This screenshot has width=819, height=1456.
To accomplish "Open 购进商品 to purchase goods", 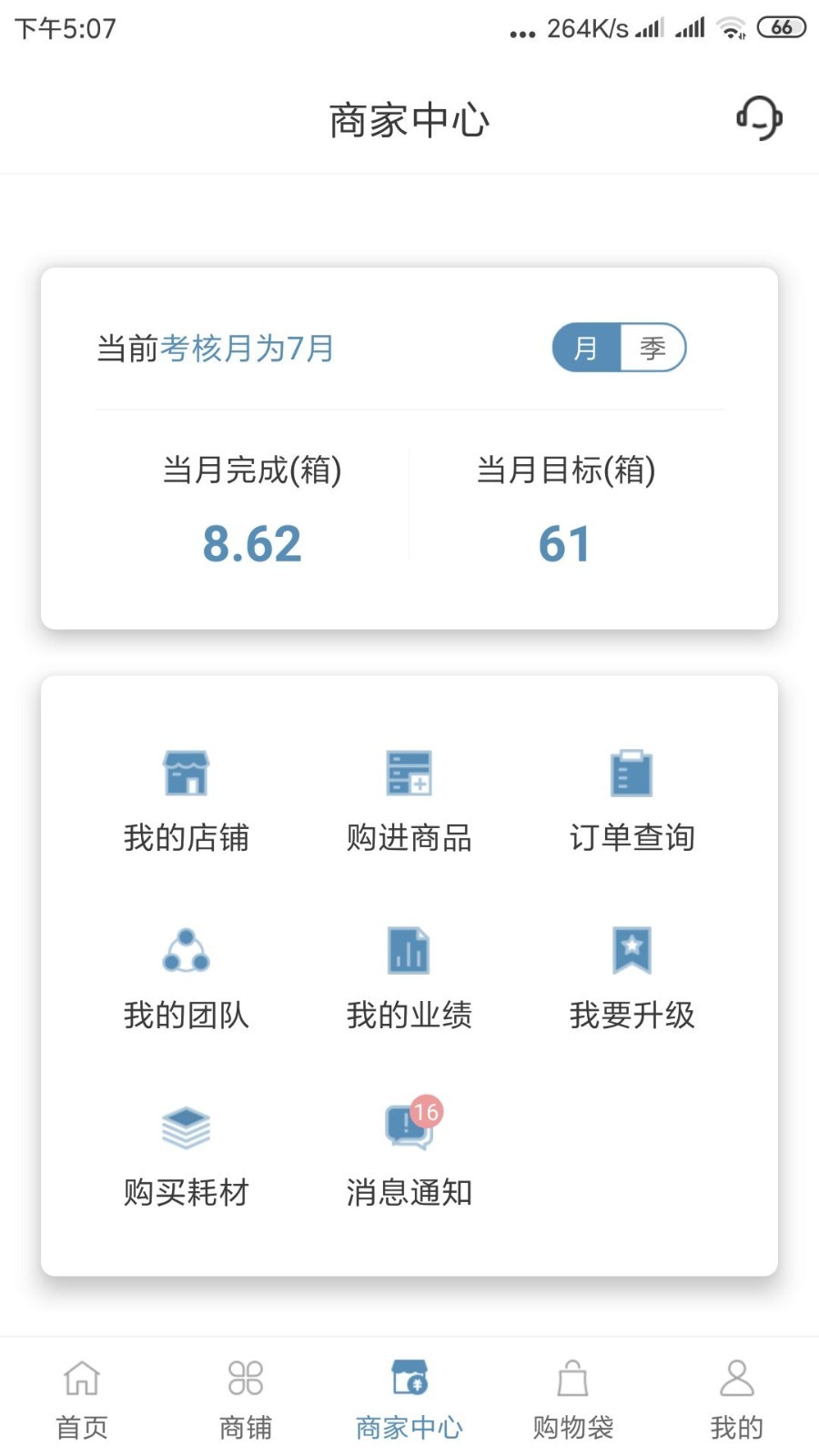I will [409, 800].
